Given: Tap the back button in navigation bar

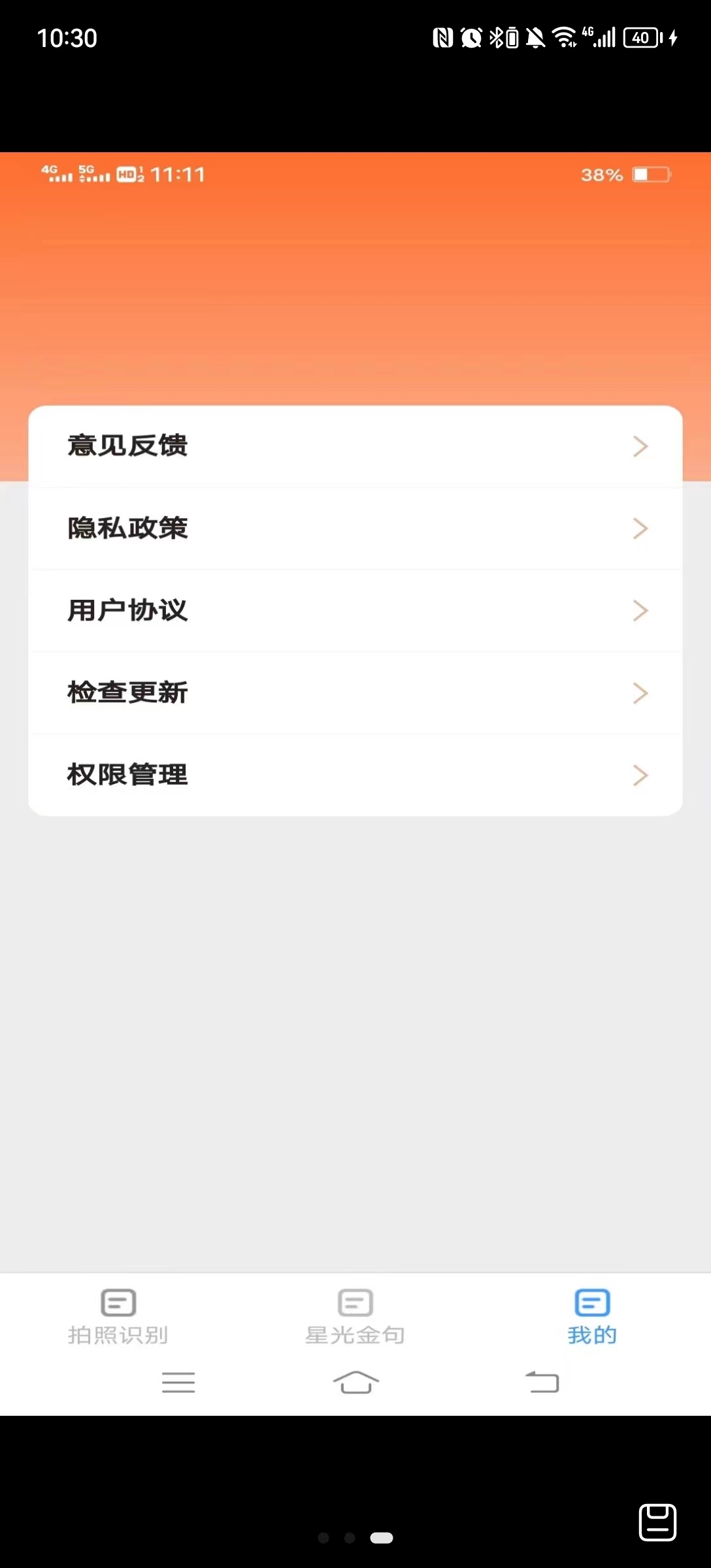Looking at the screenshot, I should [542, 1382].
